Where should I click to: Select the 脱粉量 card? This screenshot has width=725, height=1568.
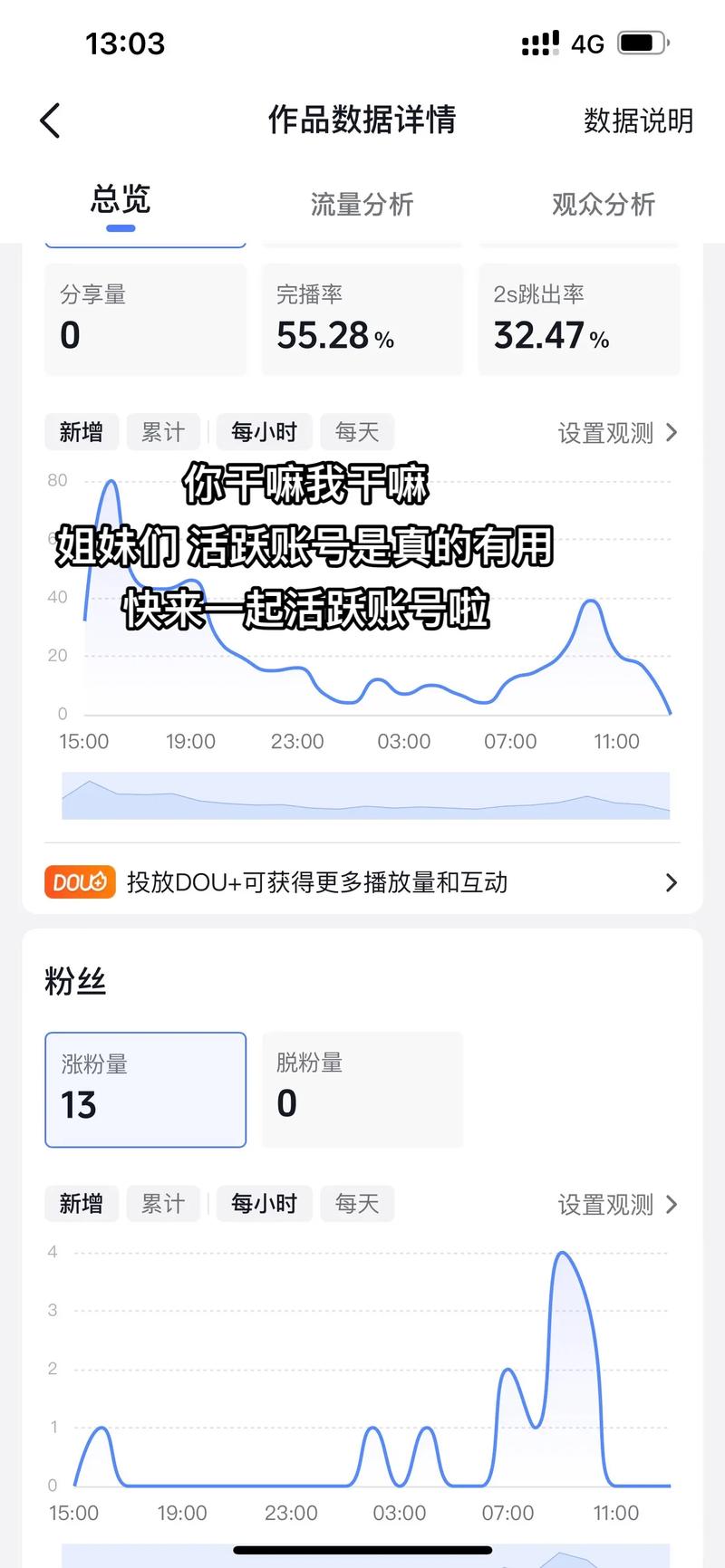(362, 1090)
